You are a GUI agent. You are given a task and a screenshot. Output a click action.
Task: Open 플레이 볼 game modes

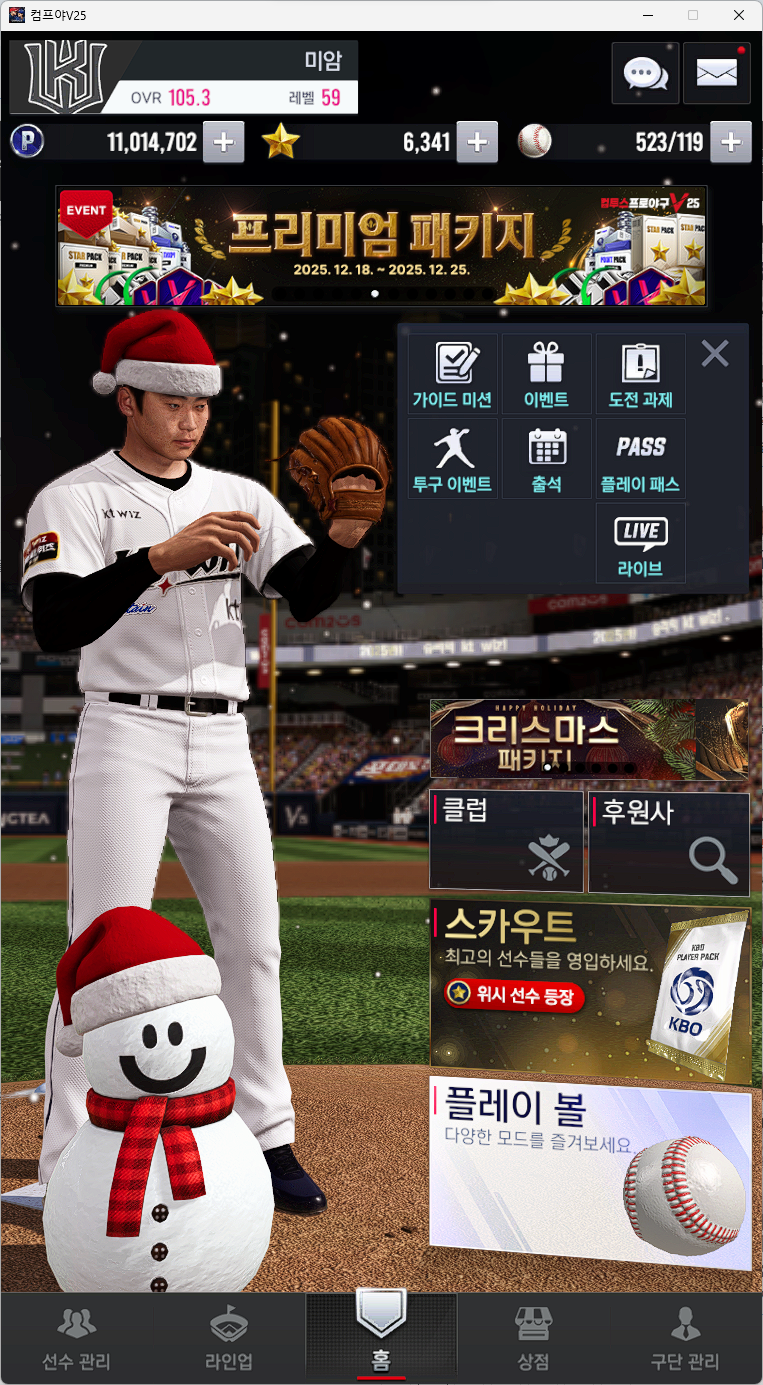(x=590, y=1172)
